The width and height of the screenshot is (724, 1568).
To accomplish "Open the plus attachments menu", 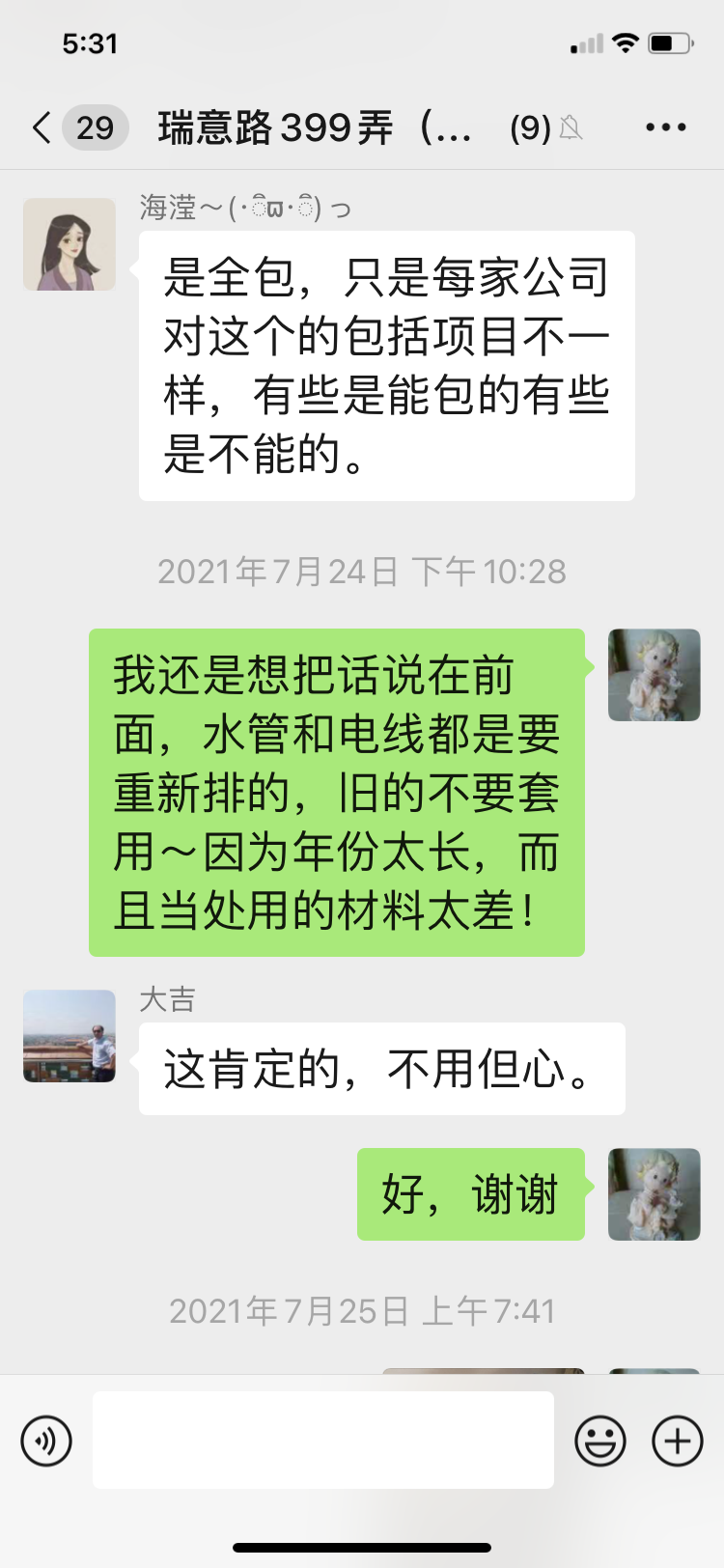I will point(678,1442).
